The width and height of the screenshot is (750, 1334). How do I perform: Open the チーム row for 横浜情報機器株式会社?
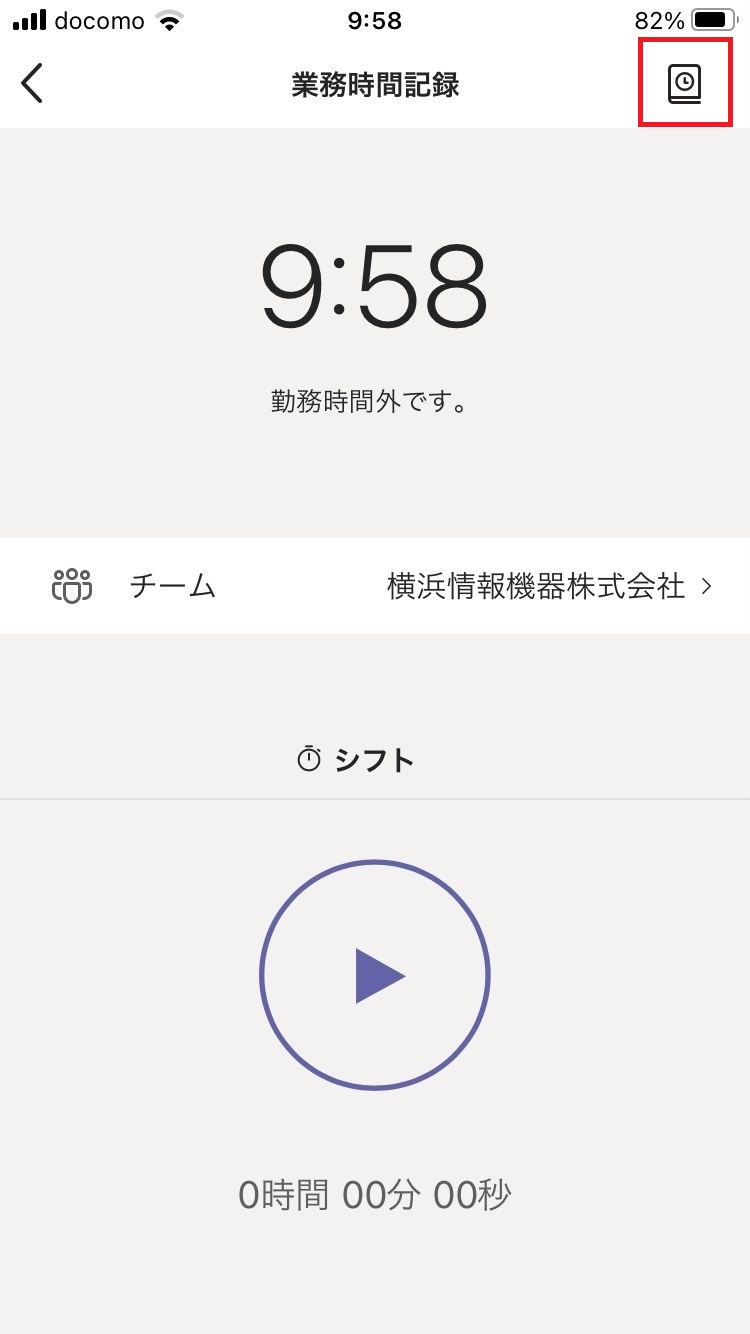click(x=375, y=586)
